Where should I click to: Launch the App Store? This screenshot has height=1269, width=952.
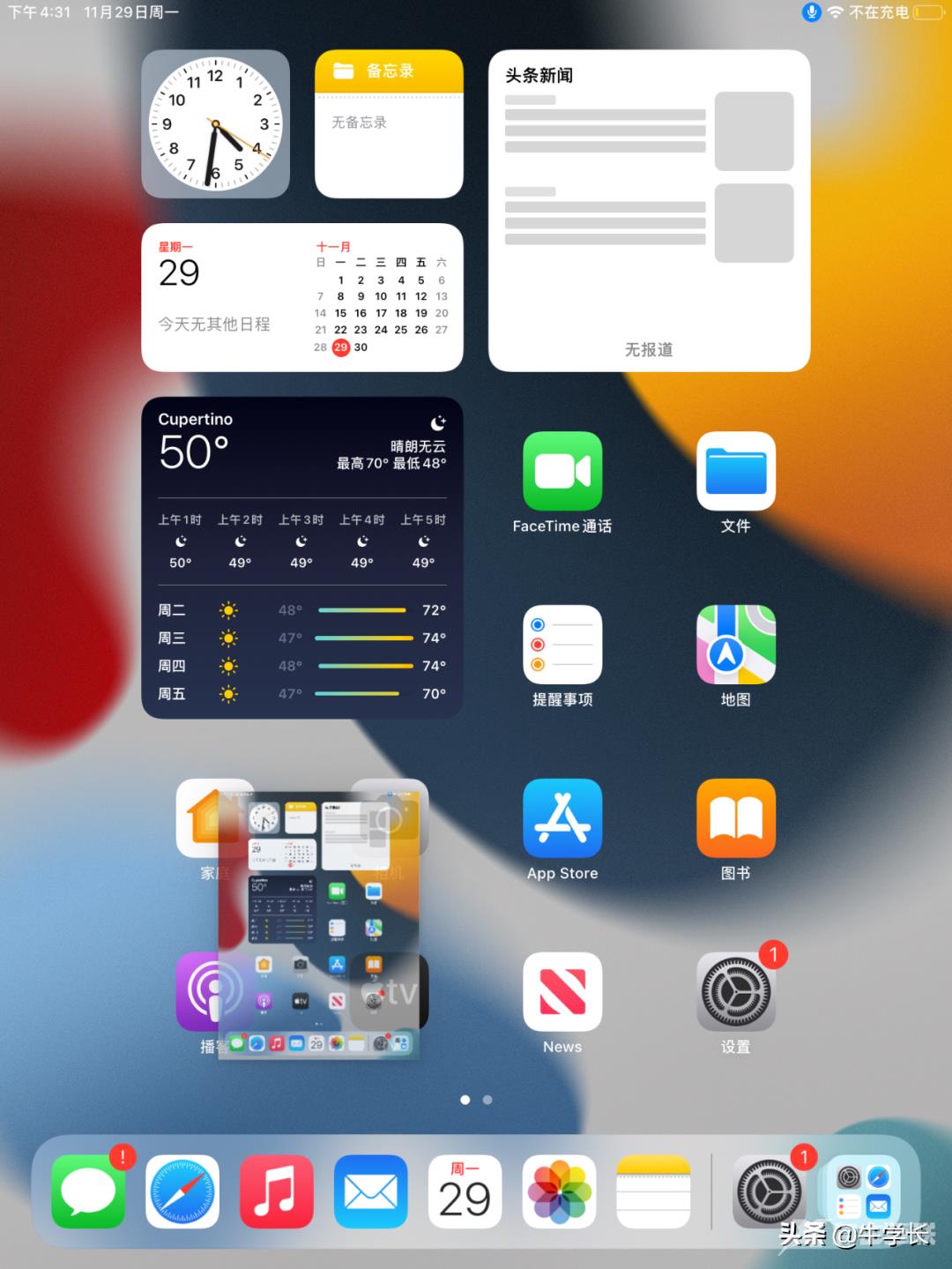tap(562, 818)
